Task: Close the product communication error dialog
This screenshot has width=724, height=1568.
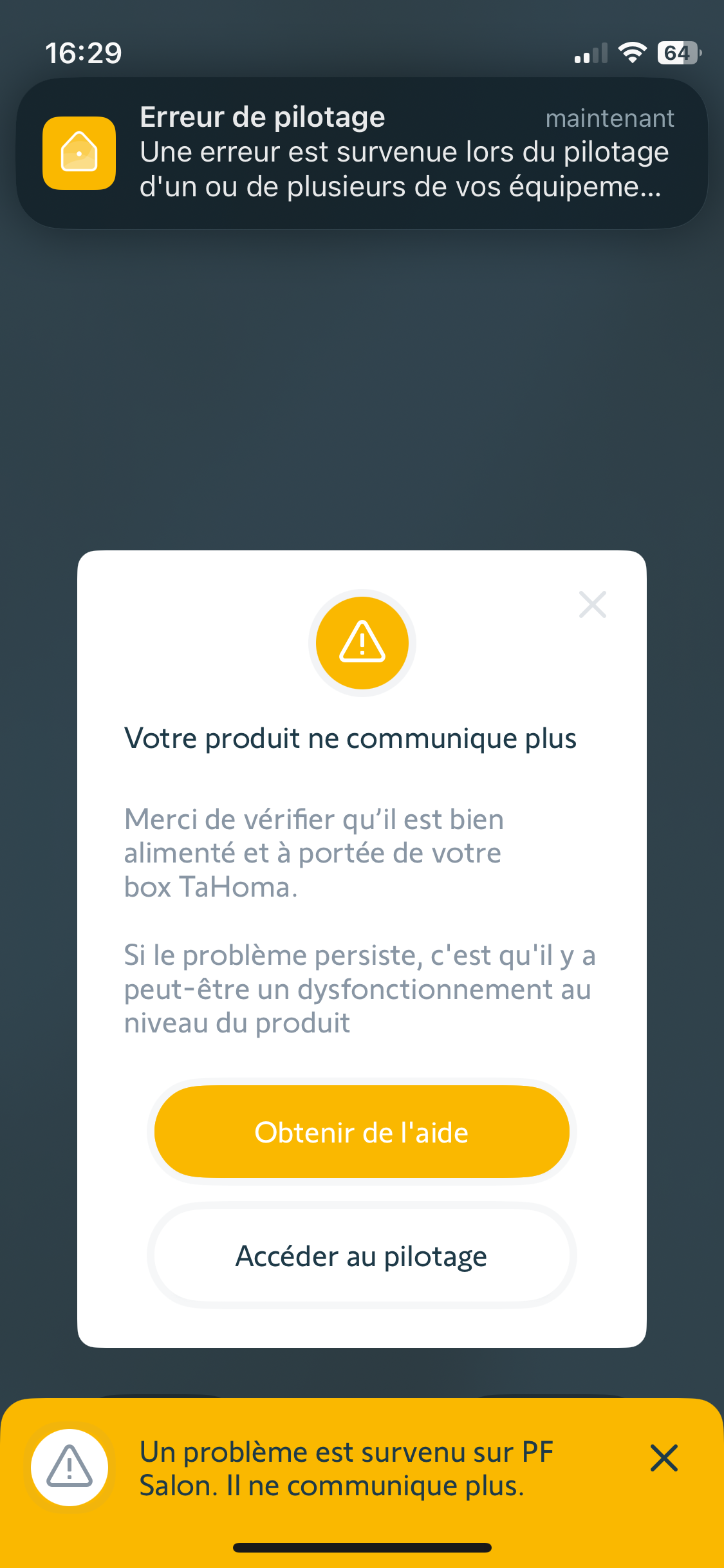Action: click(592, 604)
